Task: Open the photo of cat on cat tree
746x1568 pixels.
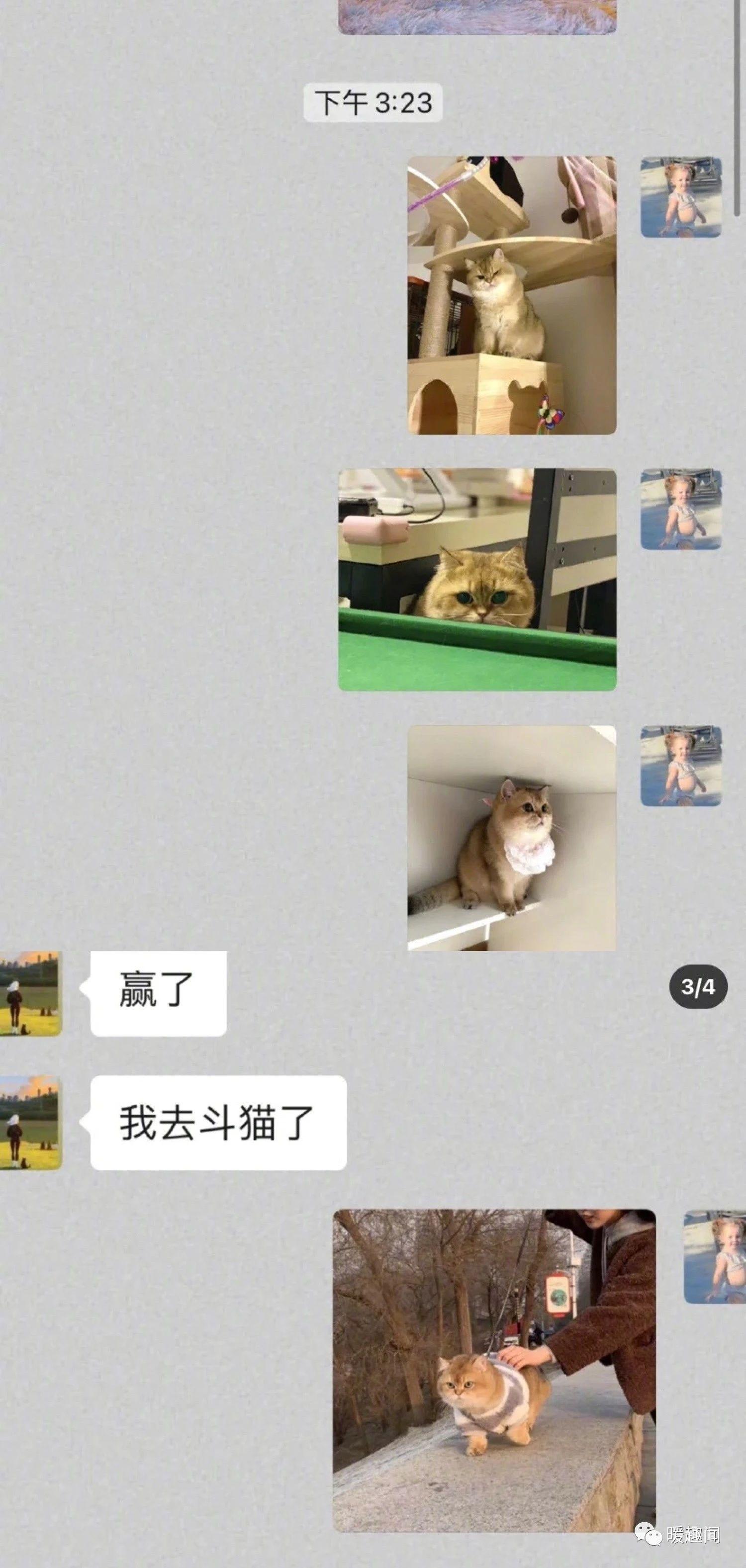Action: pos(512,295)
